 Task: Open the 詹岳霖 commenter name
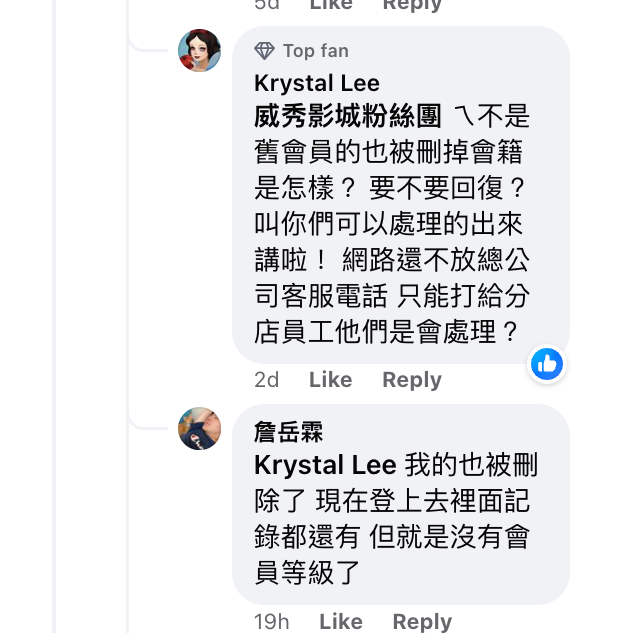pos(288,433)
